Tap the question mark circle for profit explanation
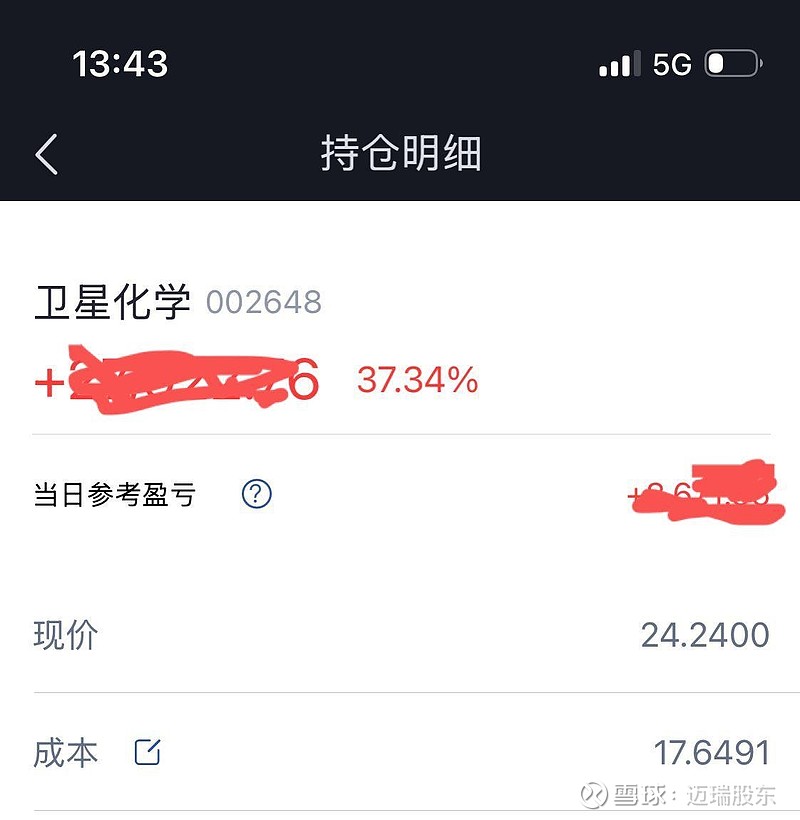The height and width of the screenshot is (820, 800). [x=255, y=493]
